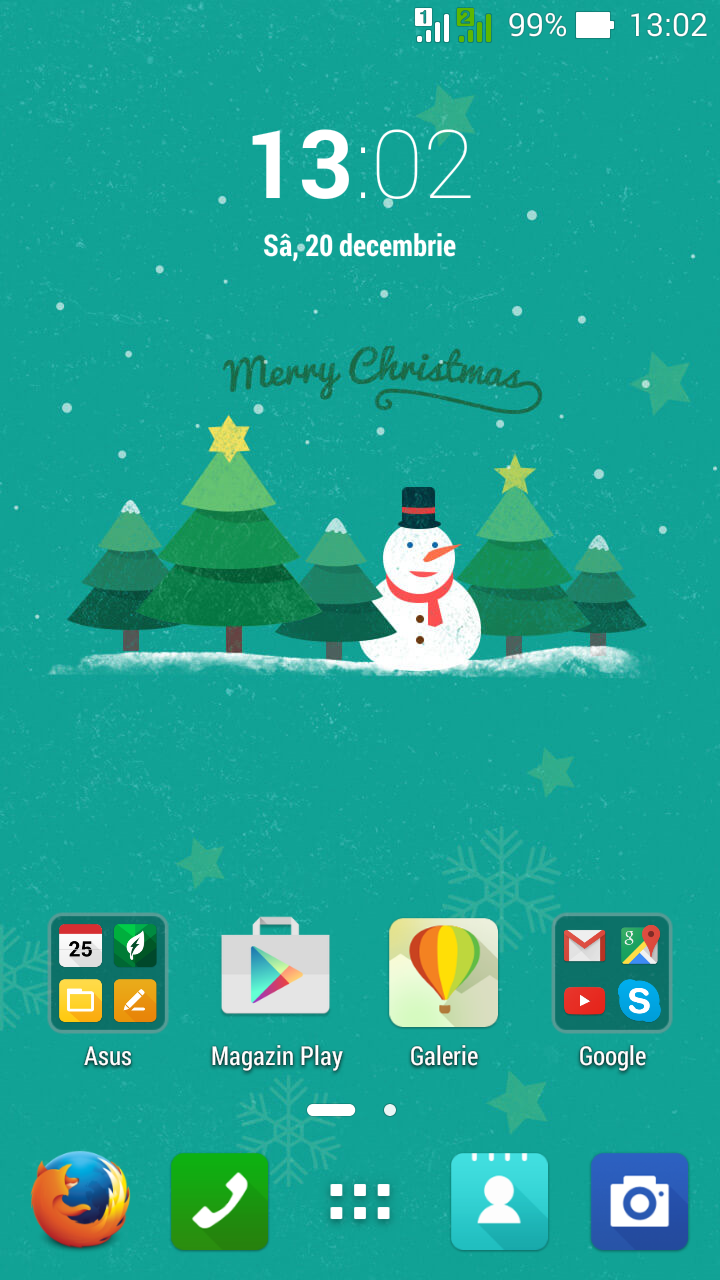Go to the second home page dot
This screenshot has width=720, height=1280.
coord(390,1110)
